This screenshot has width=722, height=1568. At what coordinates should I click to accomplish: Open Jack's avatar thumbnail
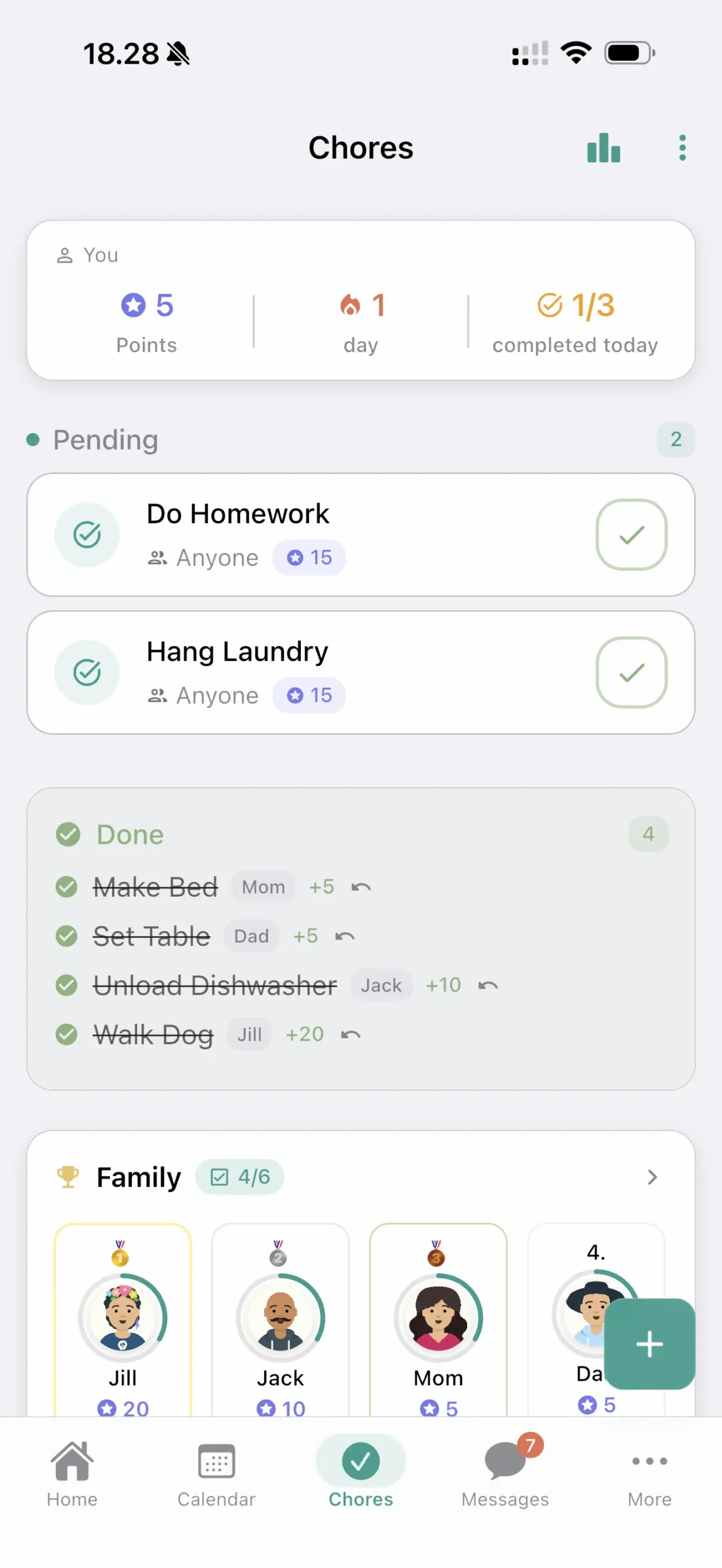(280, 1318)
